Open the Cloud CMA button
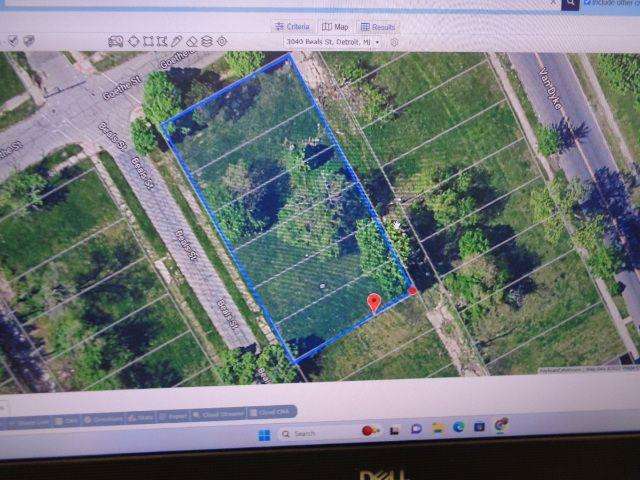 pyautogui.click(x=271, y=411)
